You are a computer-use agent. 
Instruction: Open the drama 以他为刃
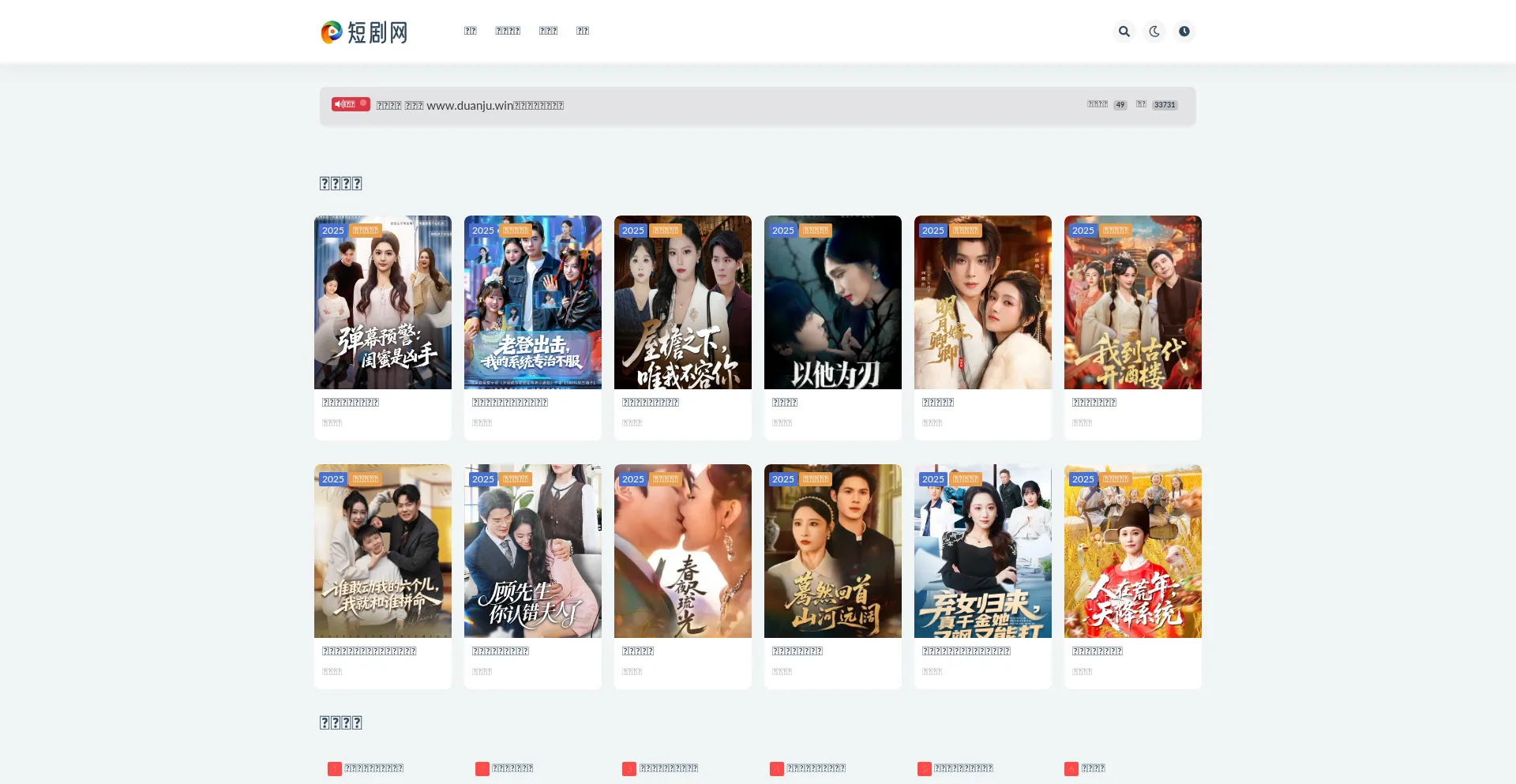(833, 302)
